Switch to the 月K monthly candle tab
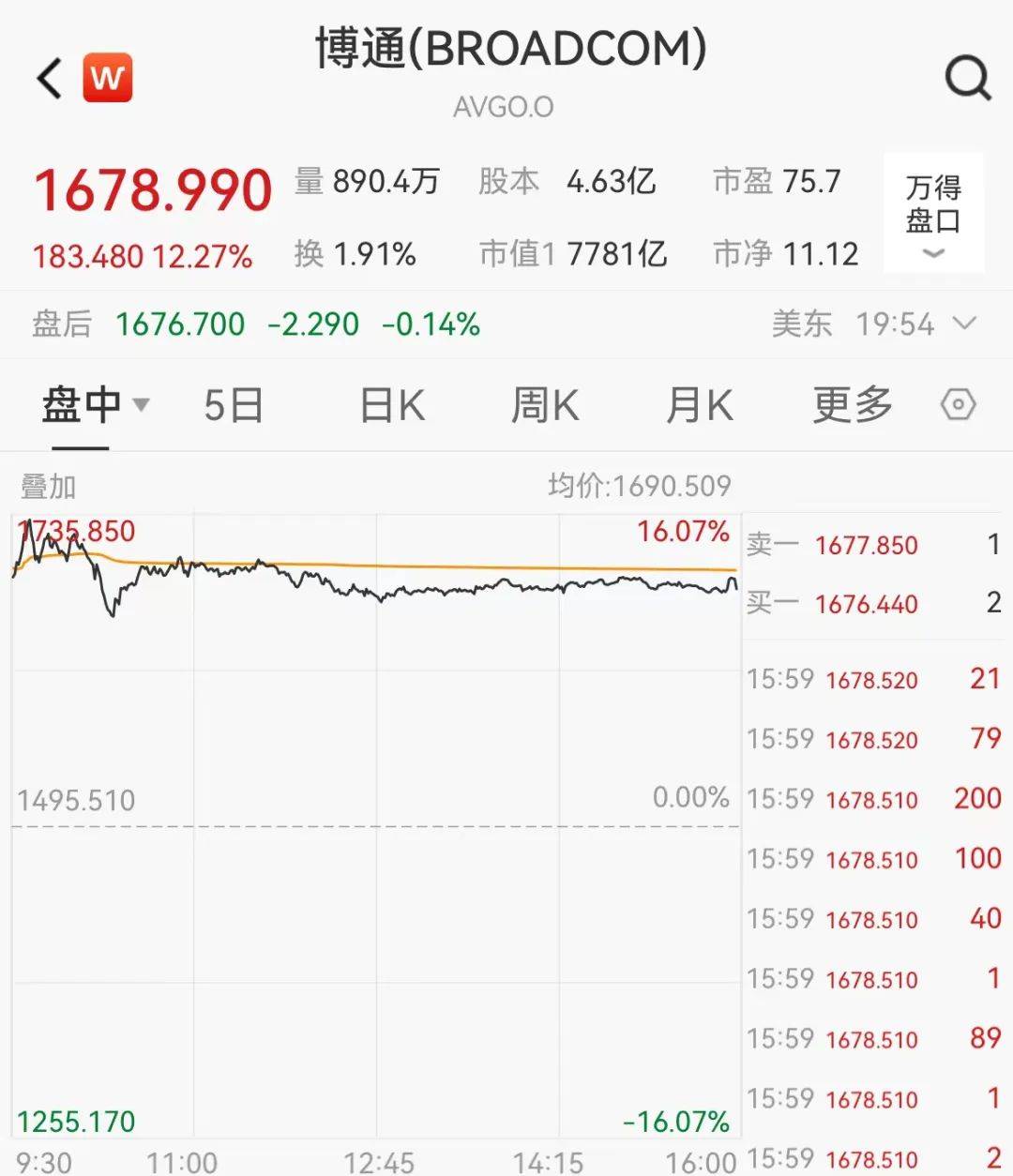 point(698,404)
